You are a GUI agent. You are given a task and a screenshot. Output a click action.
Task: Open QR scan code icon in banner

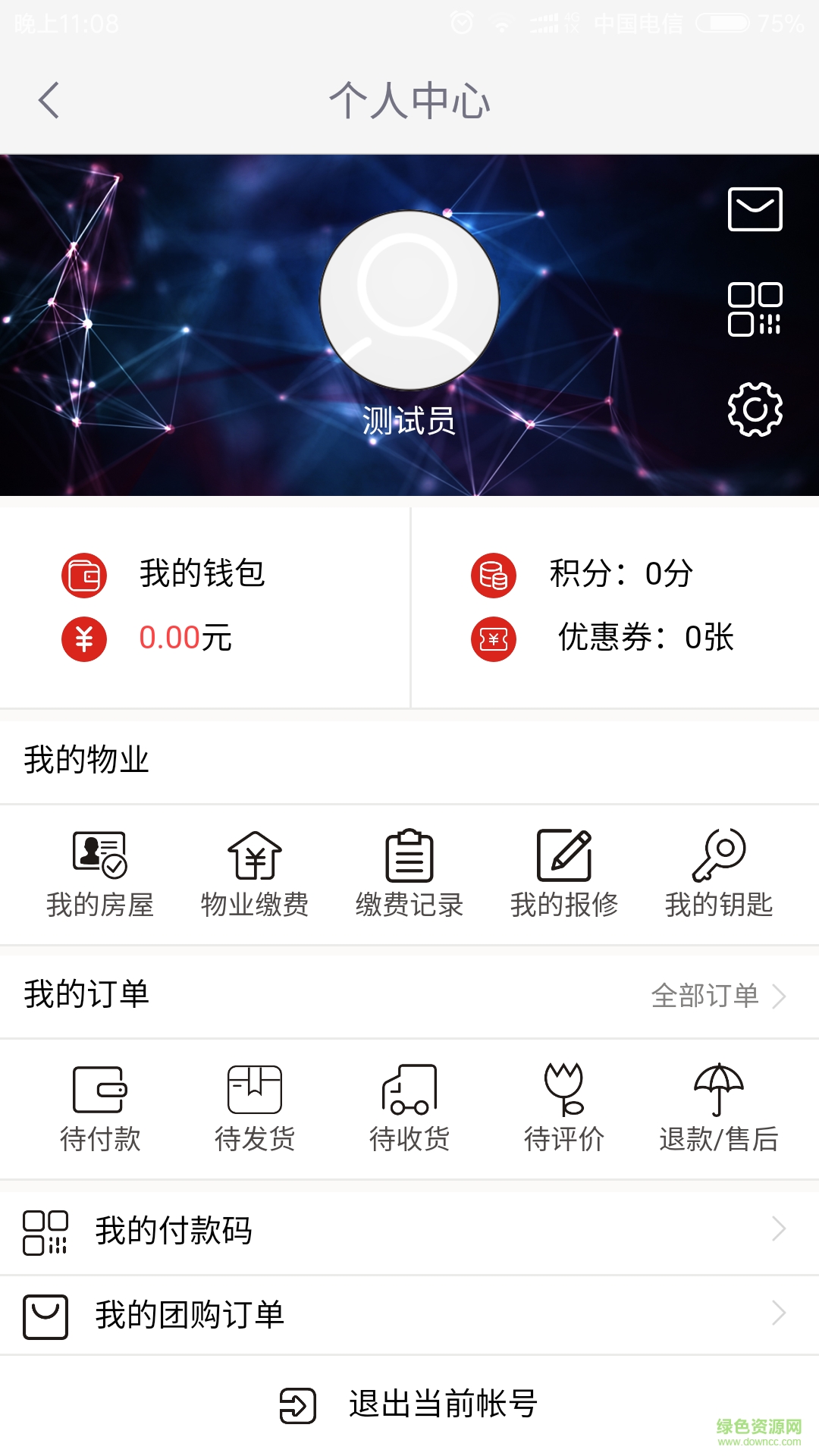point(755,309)
